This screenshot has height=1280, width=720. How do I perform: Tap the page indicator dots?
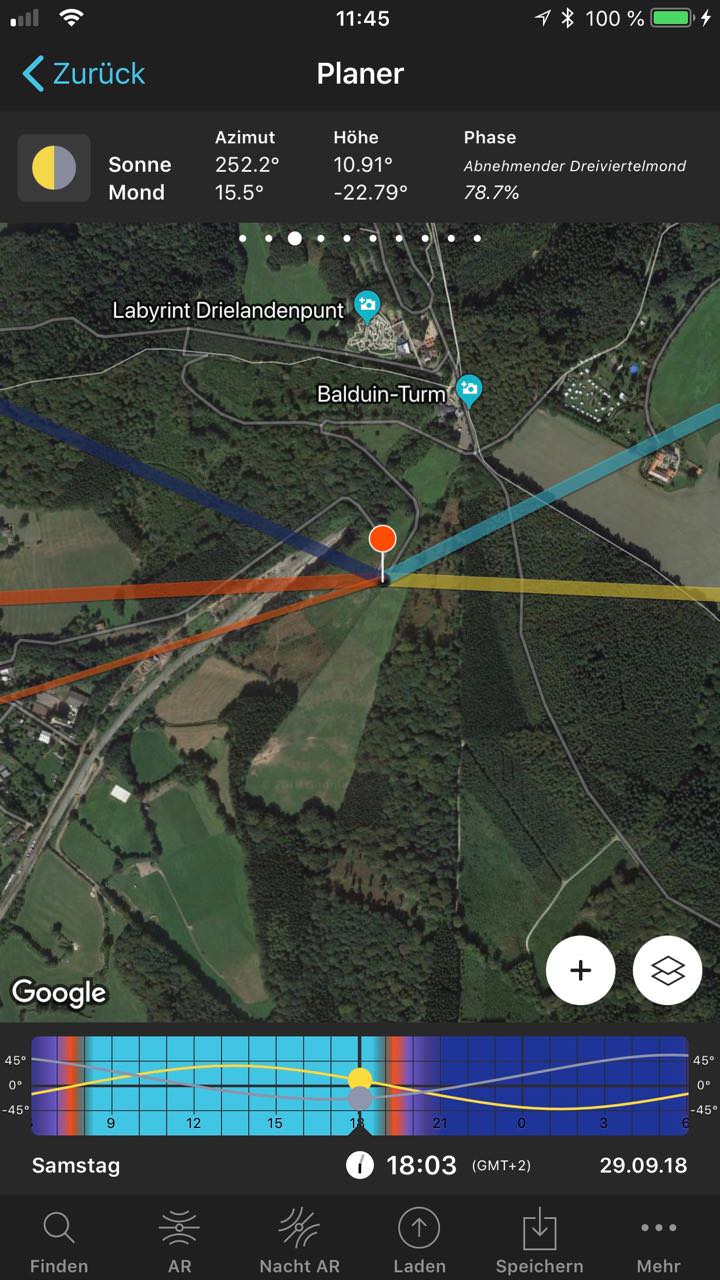pyautogui.click(x=360, y=238)
